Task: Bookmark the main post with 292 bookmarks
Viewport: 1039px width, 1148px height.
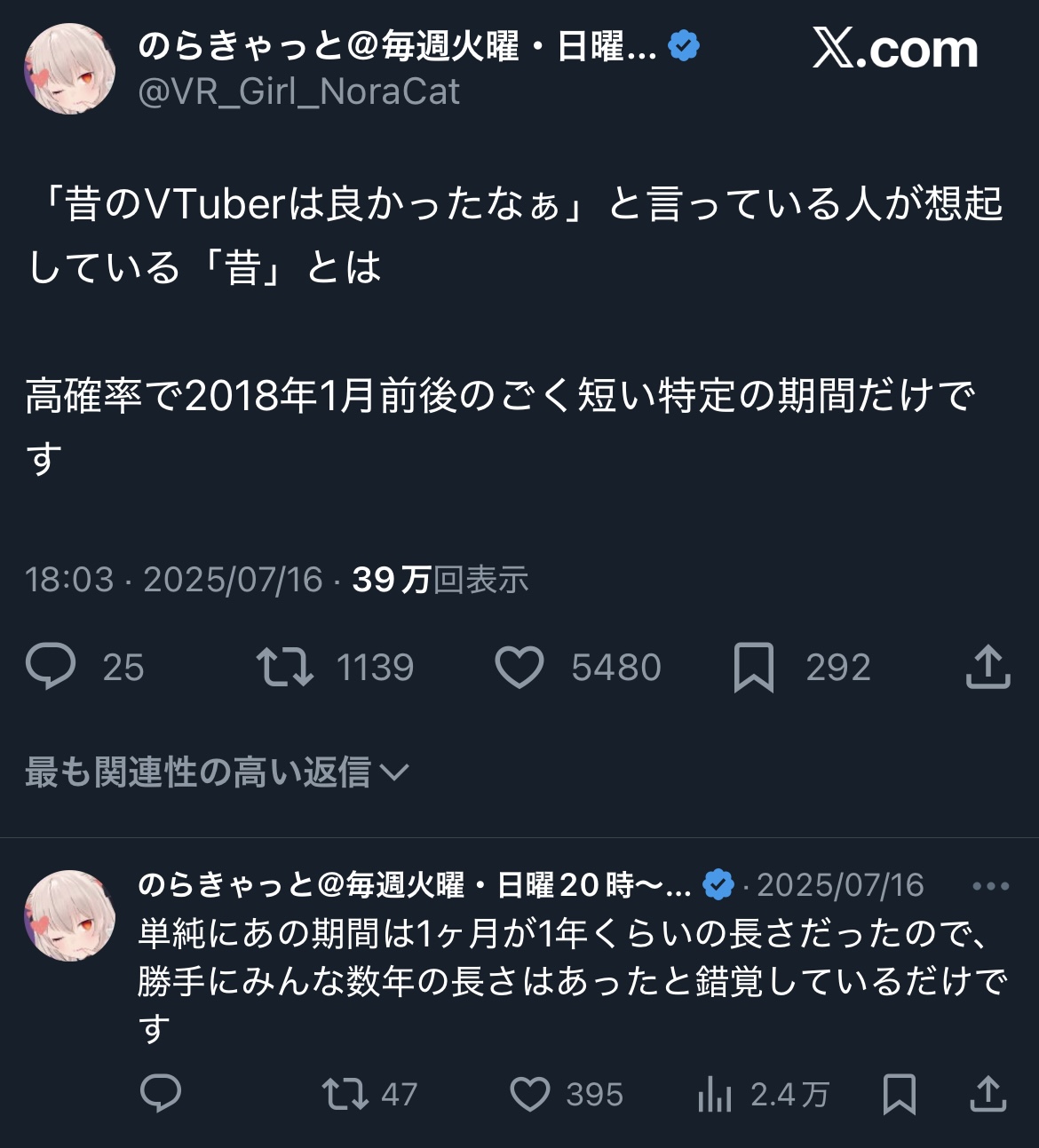Action: 754,667
